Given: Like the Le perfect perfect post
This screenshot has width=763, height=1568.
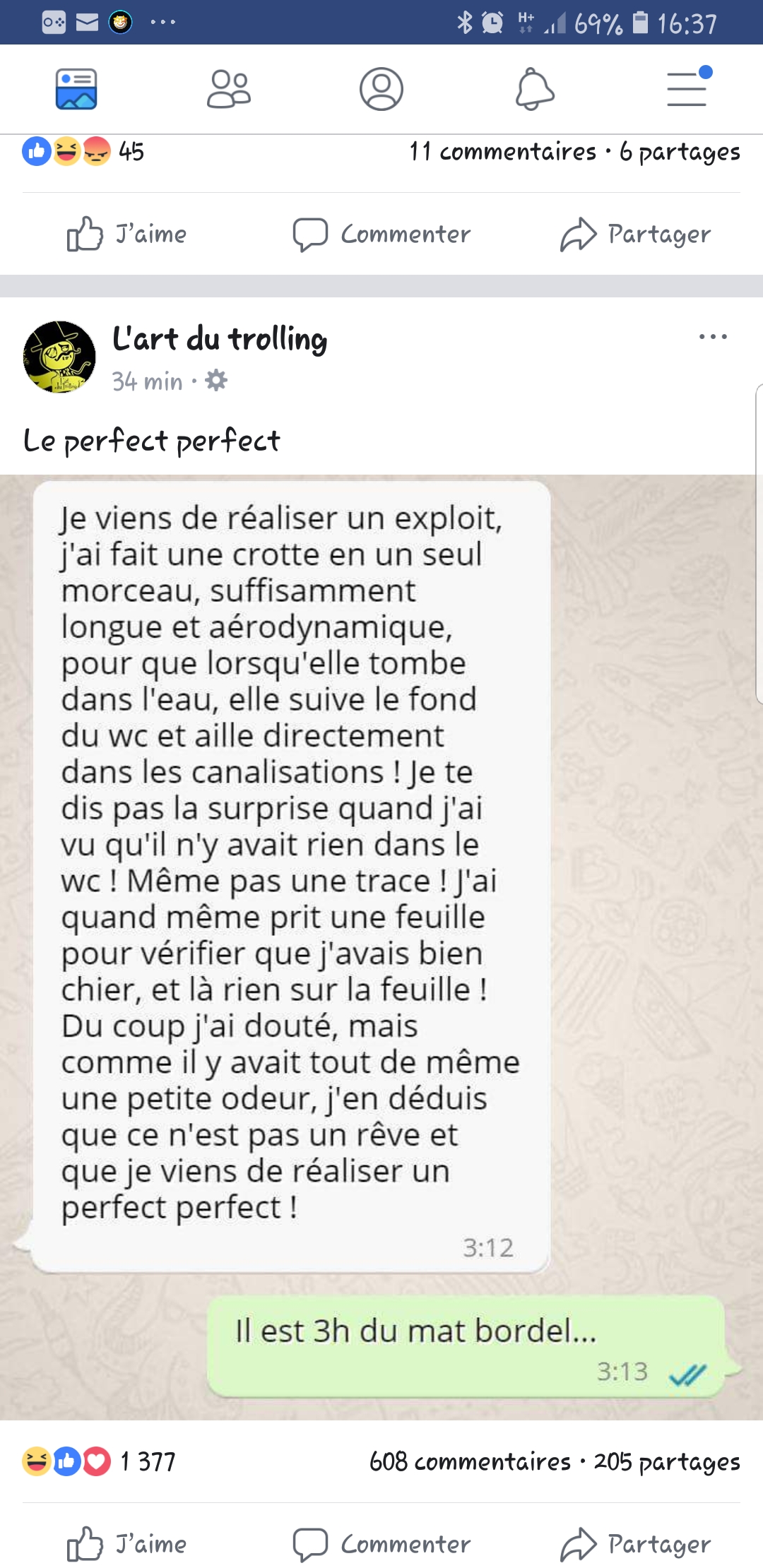Looking at the screenshot, I should pos(127,1544).
